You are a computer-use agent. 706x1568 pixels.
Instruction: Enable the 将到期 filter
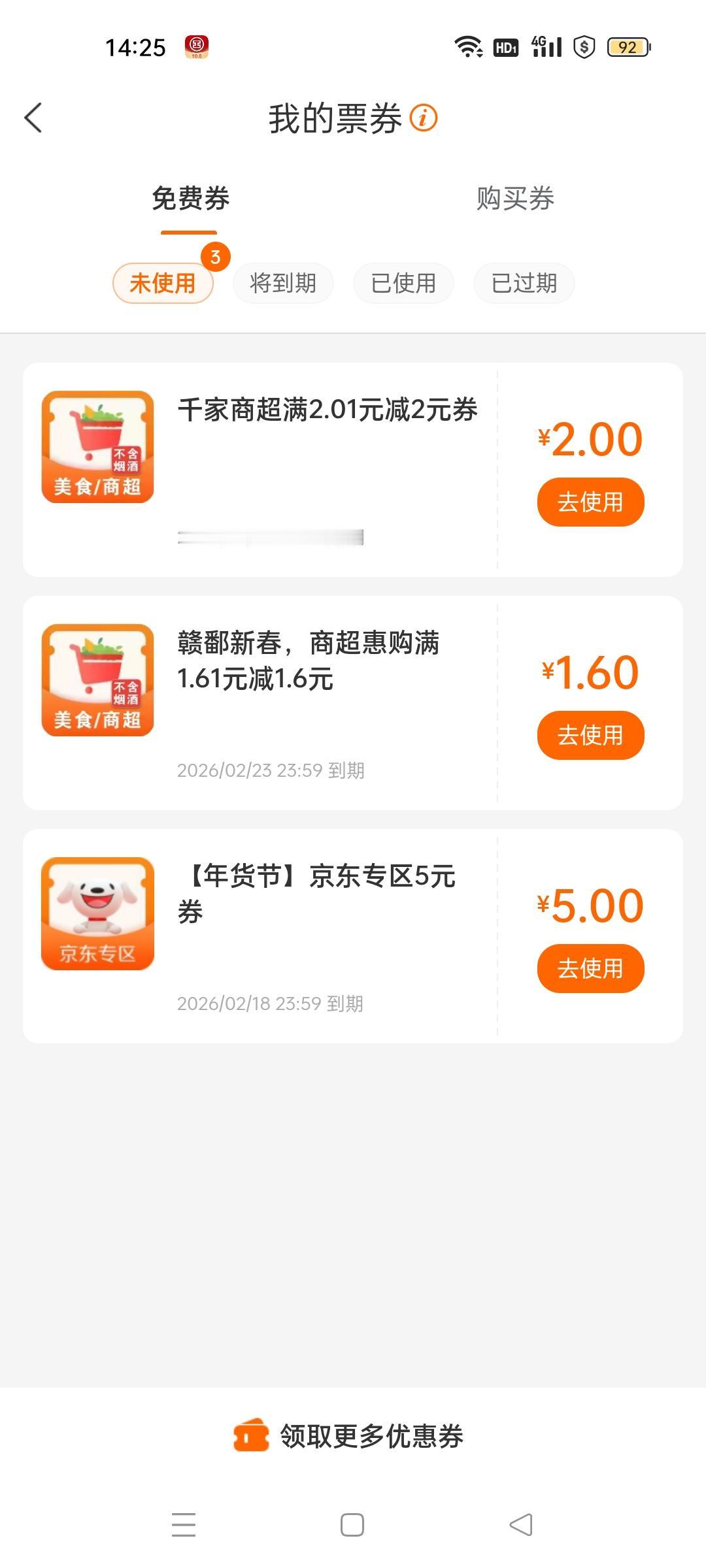(x=282, y=283)
